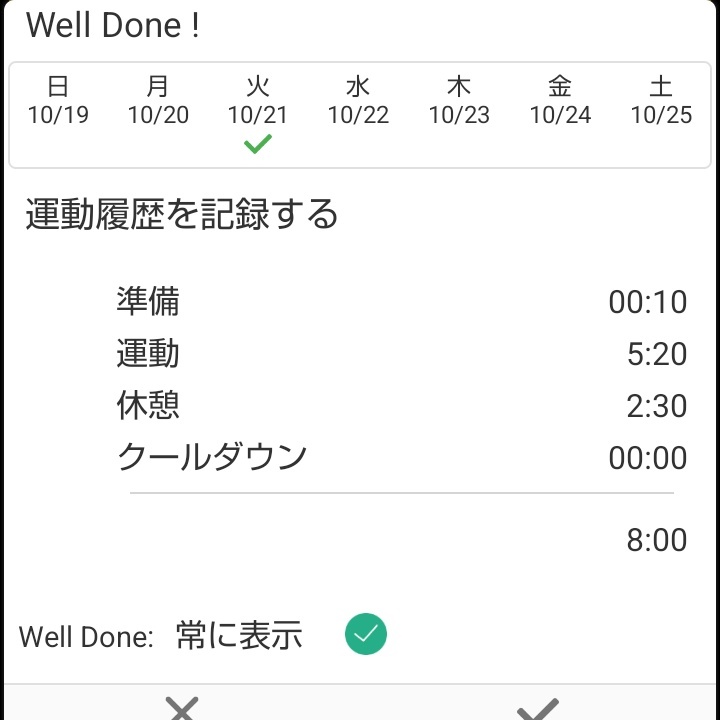Select Saturday 10/25 in the week row

pos(661,102)
